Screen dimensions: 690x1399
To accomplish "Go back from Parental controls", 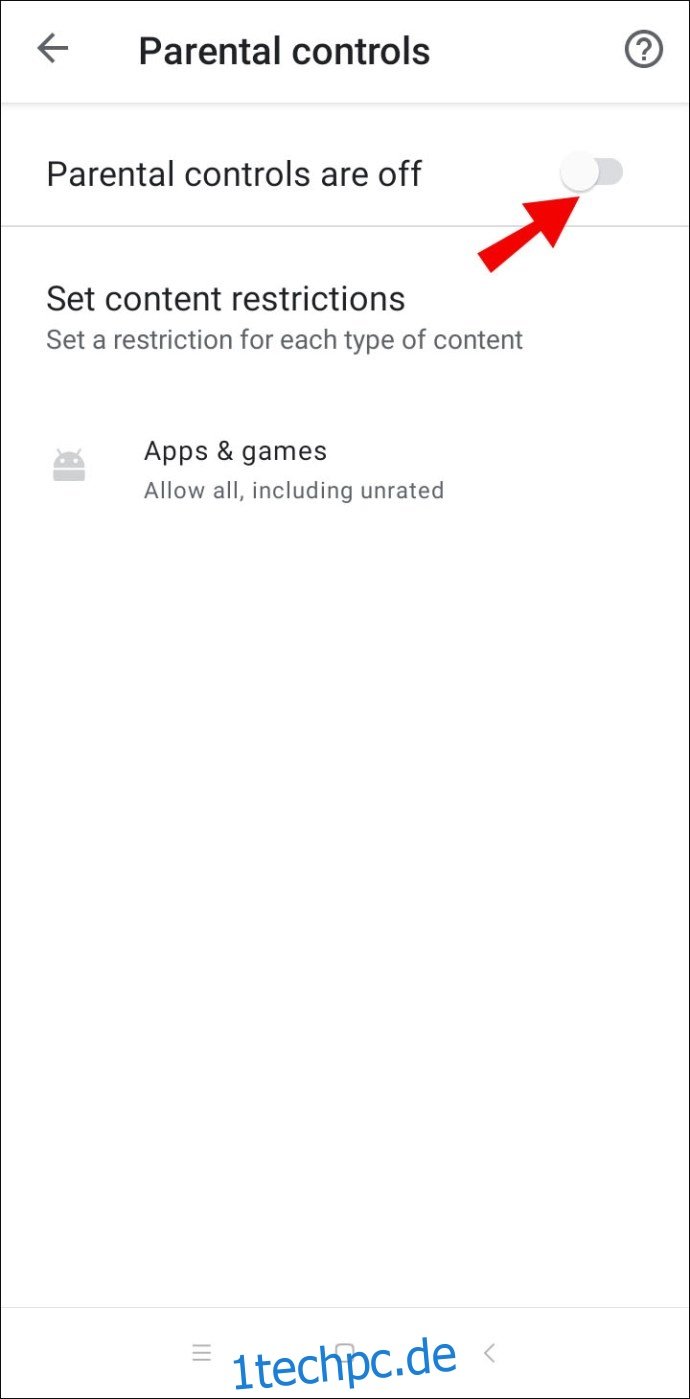I will pyautogui.click(x=52, y=50).
